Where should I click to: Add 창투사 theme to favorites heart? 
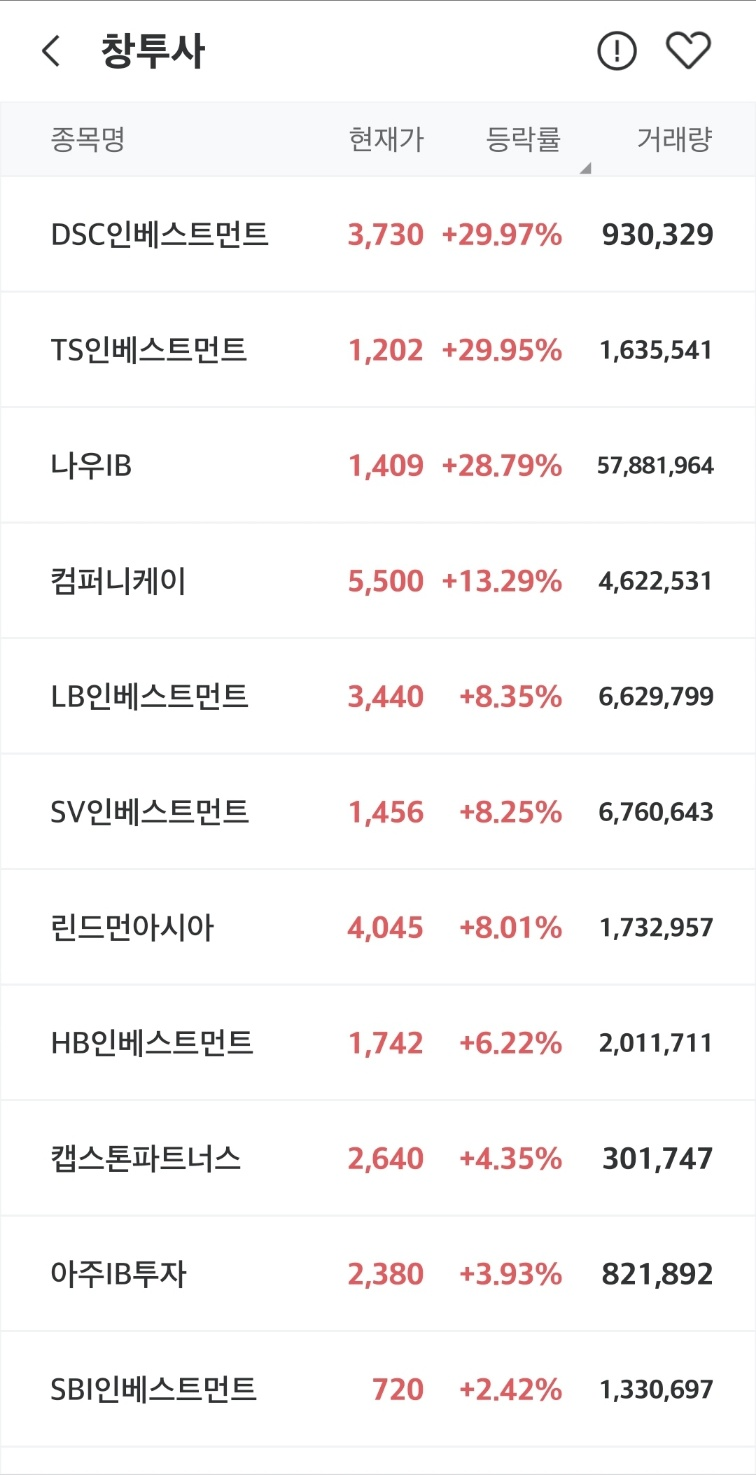(688, 51)
